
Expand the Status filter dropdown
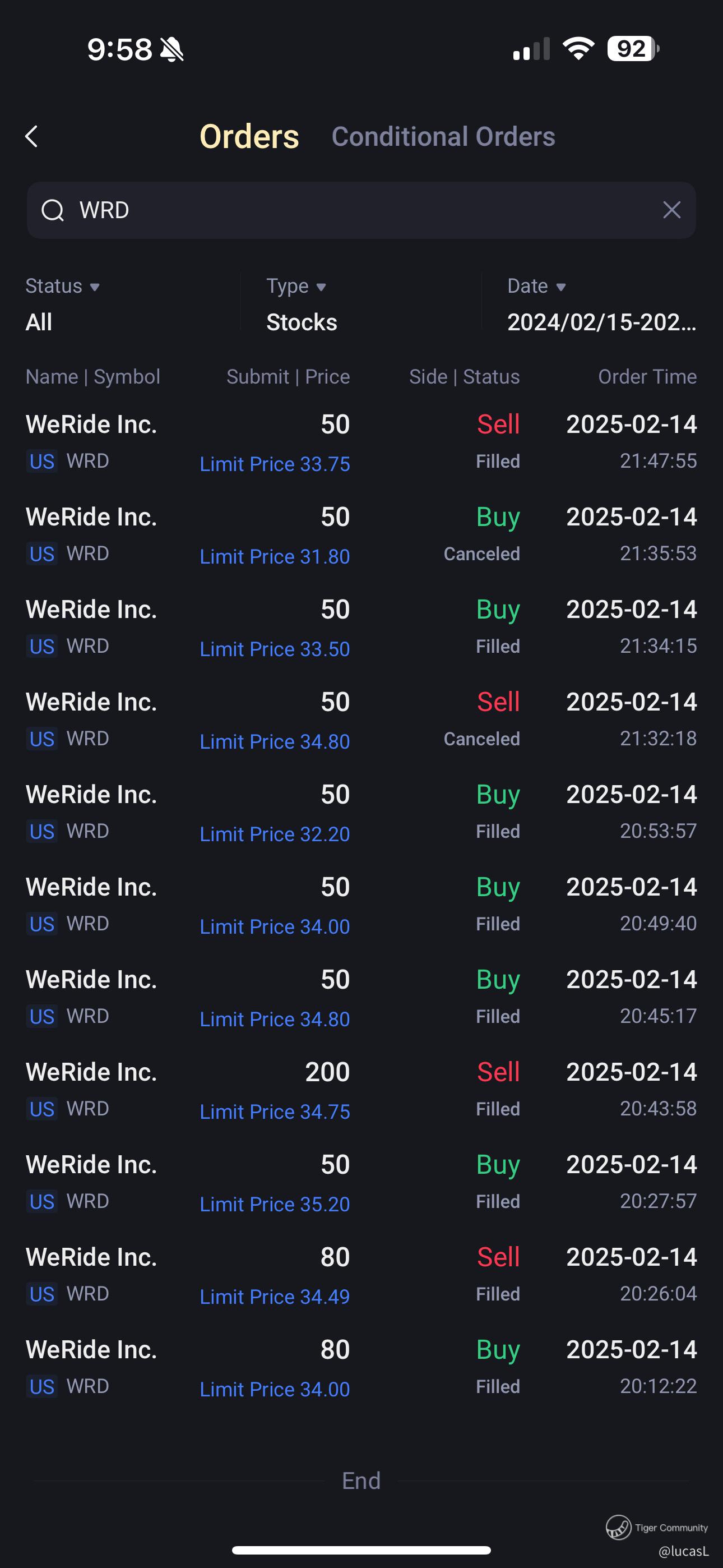click(63, 303)
